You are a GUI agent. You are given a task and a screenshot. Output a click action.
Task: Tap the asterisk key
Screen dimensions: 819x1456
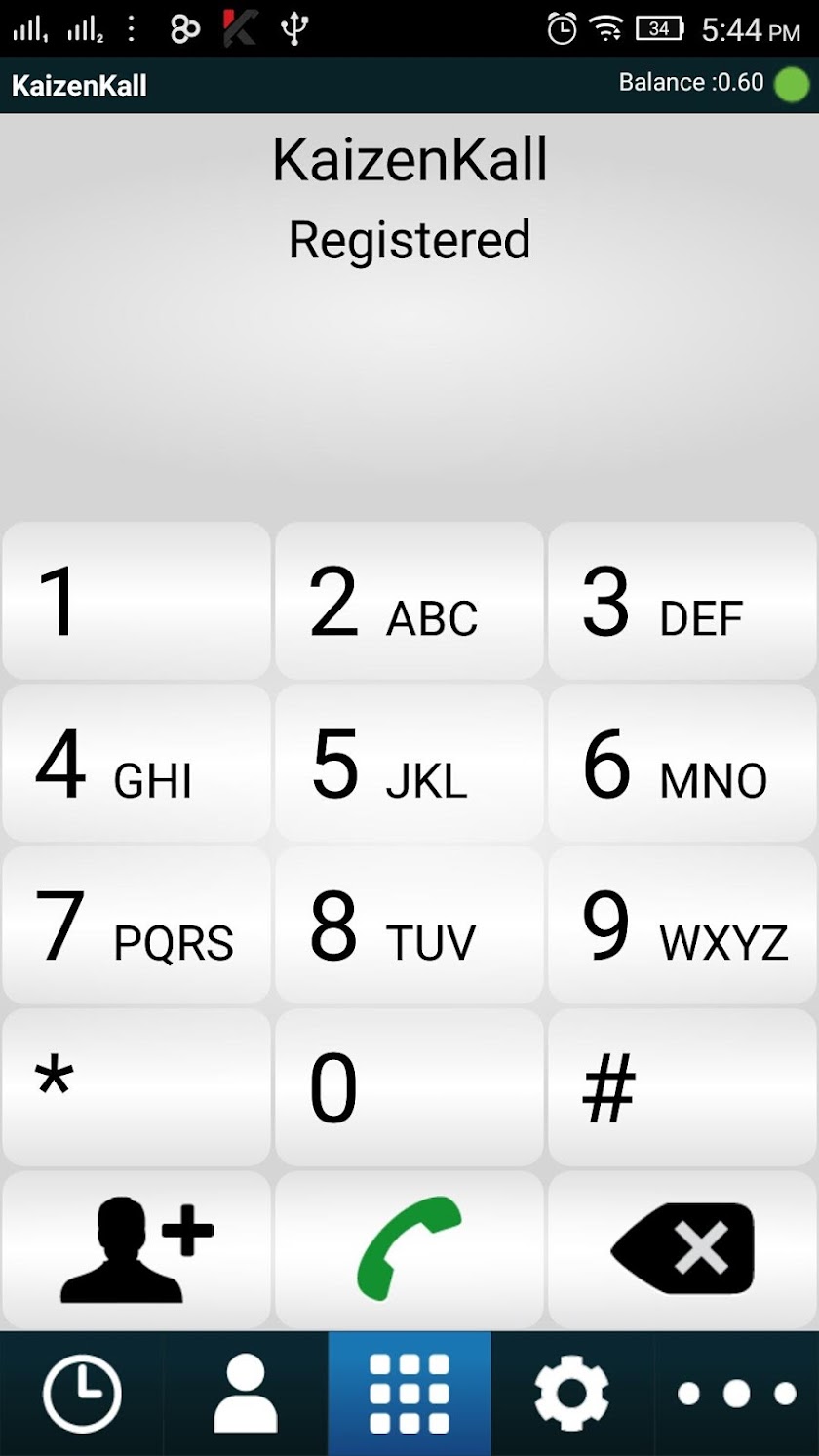coord(136,1086)
